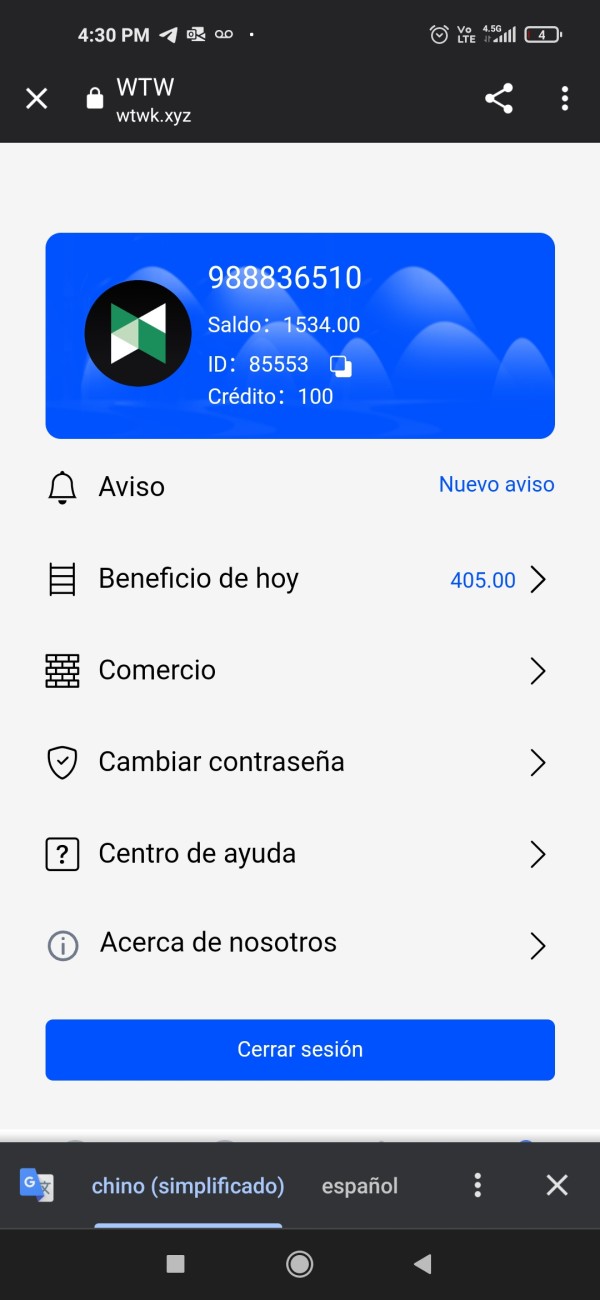Tap the system back button
The height and width of the screenshot is (1300, 600).
(422, 1264)
